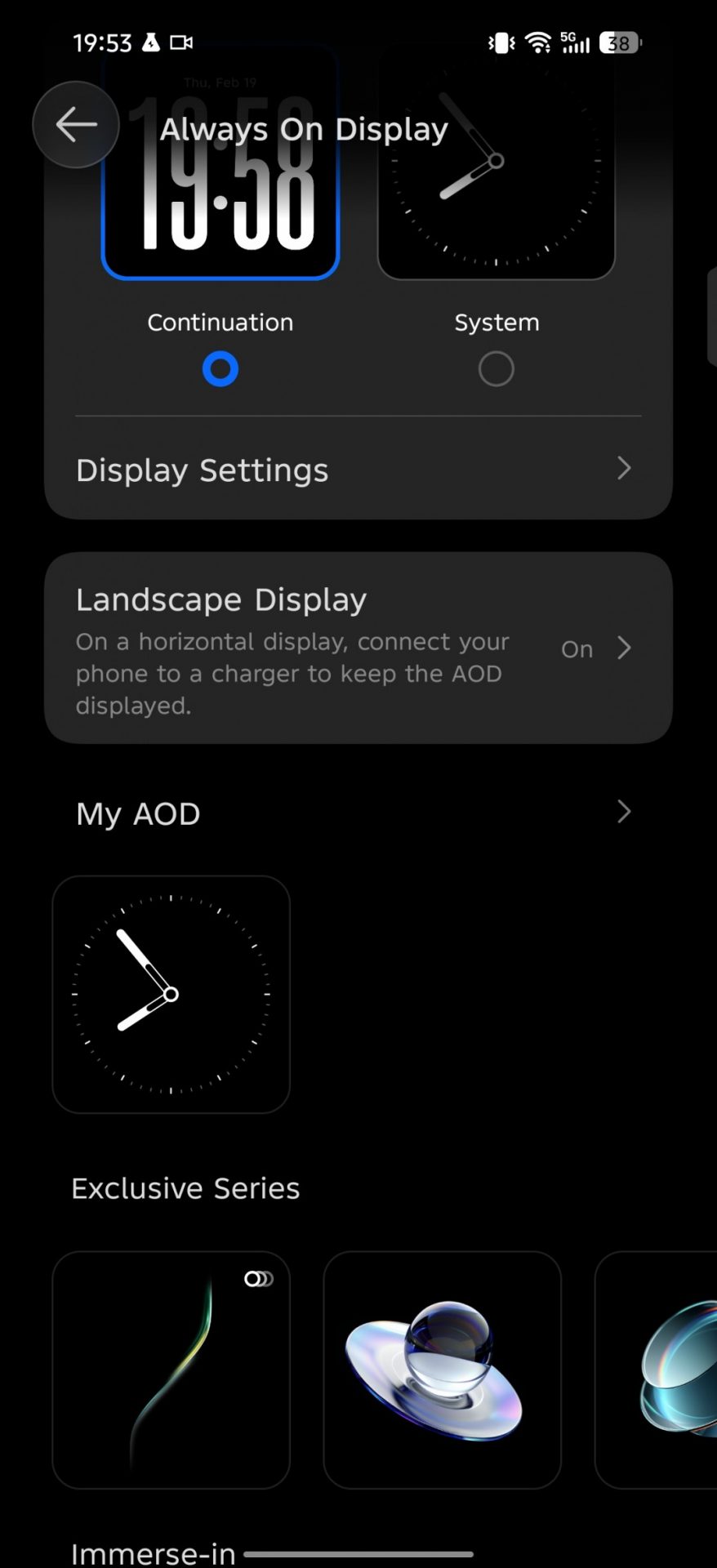Open Display Settings
The width and height of the screenshot is (717, 1568).
(x=358, y=470)
